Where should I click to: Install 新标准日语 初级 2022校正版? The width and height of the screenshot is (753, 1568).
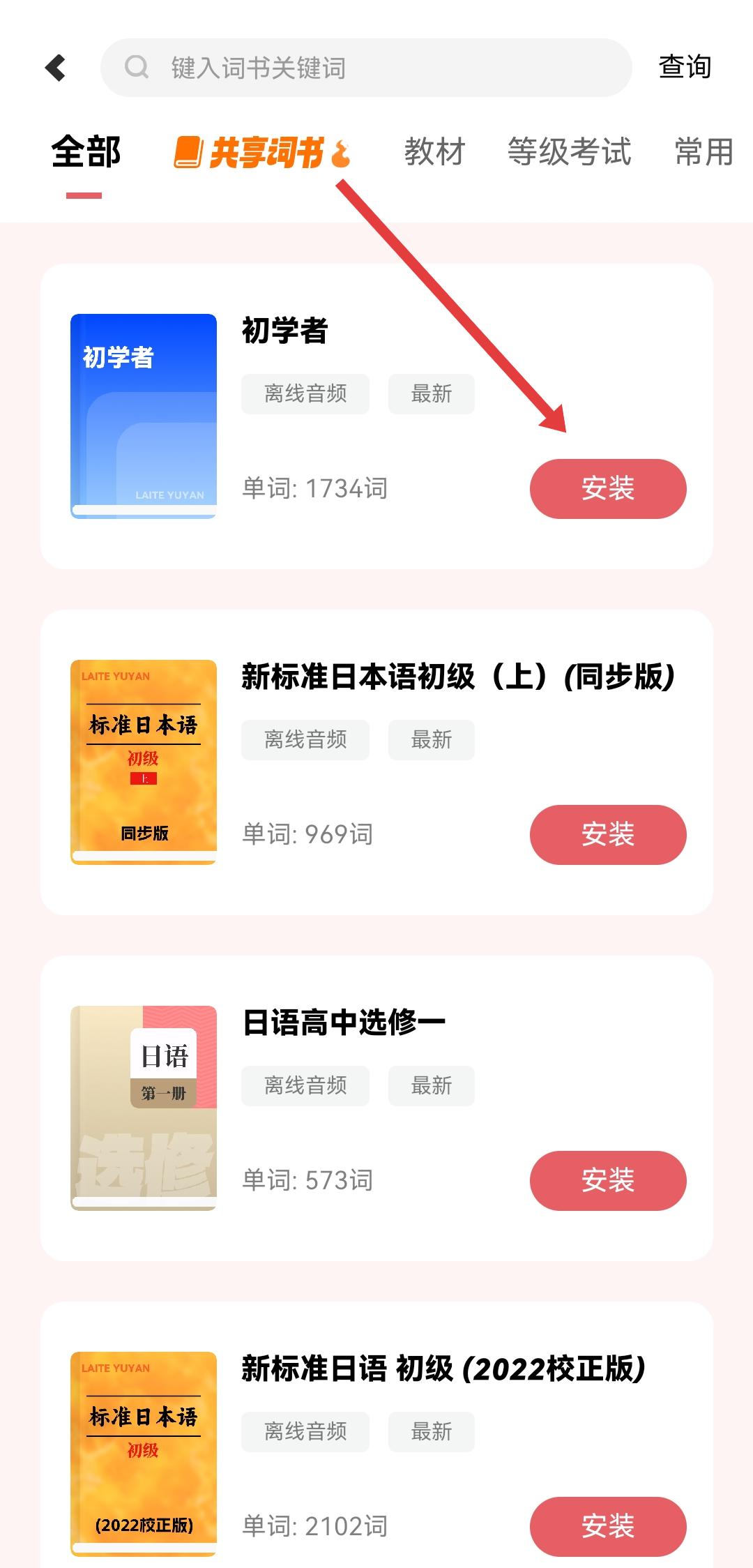point(607,1525)
